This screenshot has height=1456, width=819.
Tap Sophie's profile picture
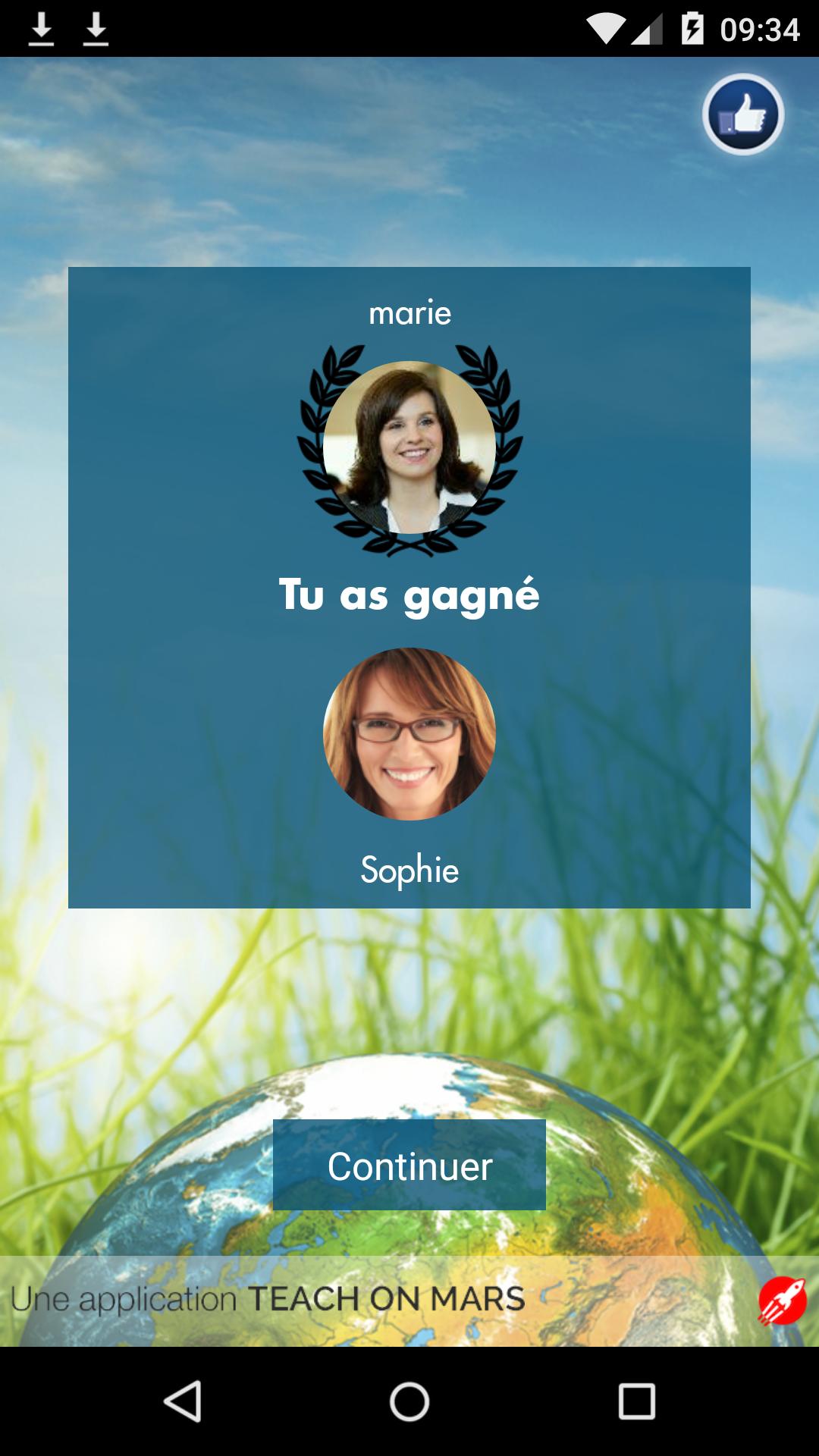pyautogui.click(x=409, y=732)
